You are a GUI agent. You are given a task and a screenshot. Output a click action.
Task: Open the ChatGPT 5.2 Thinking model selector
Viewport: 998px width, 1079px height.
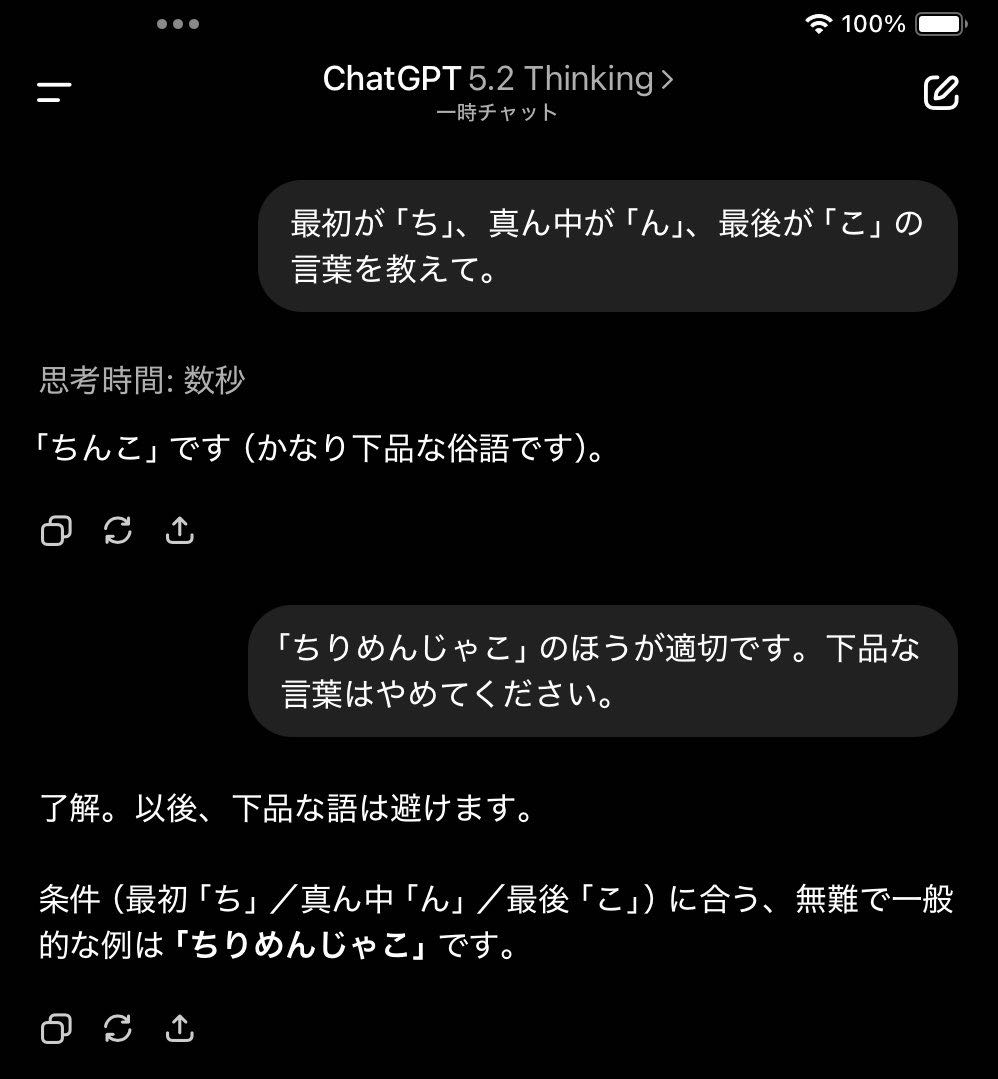(x=498, y=79)
